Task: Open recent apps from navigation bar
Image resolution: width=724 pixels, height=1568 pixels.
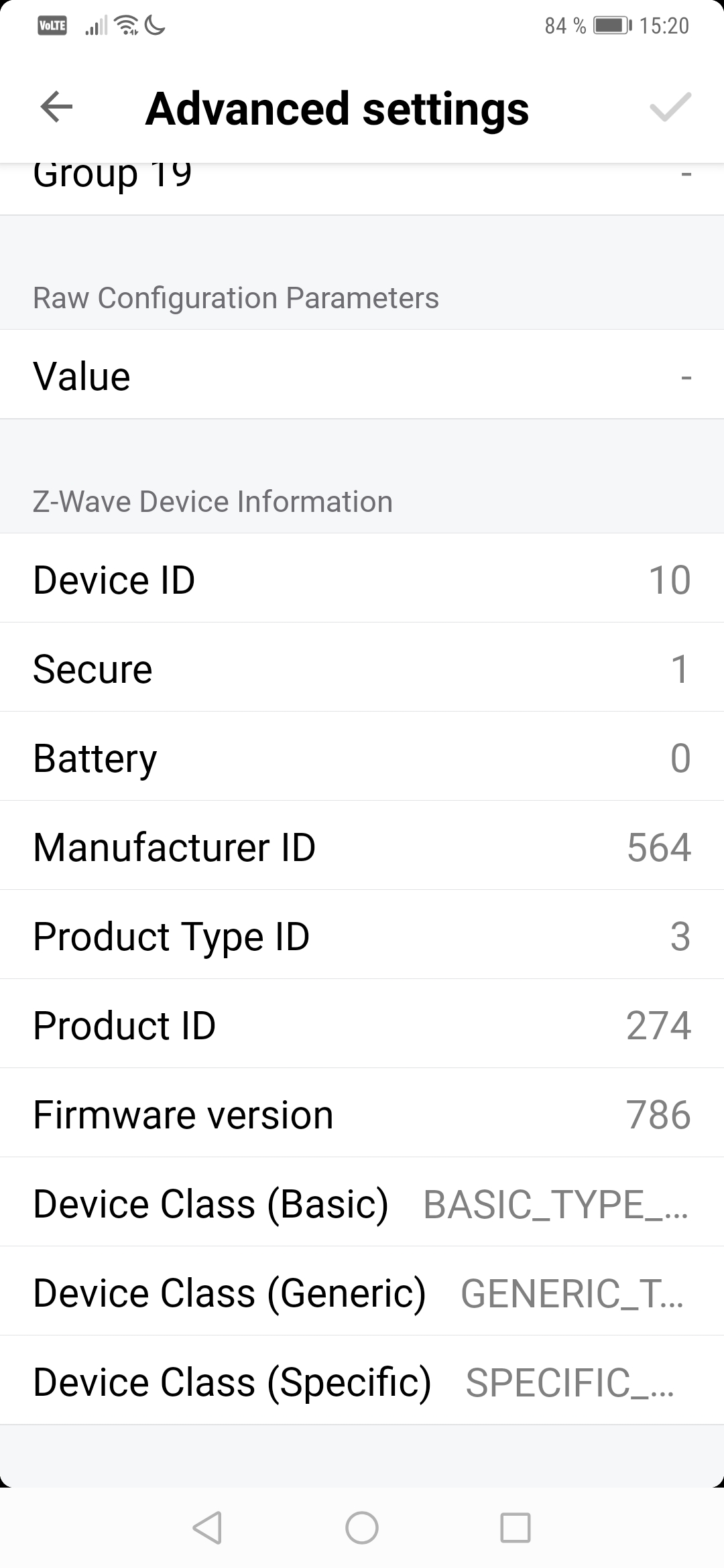Action: [x=516, y=1528]
